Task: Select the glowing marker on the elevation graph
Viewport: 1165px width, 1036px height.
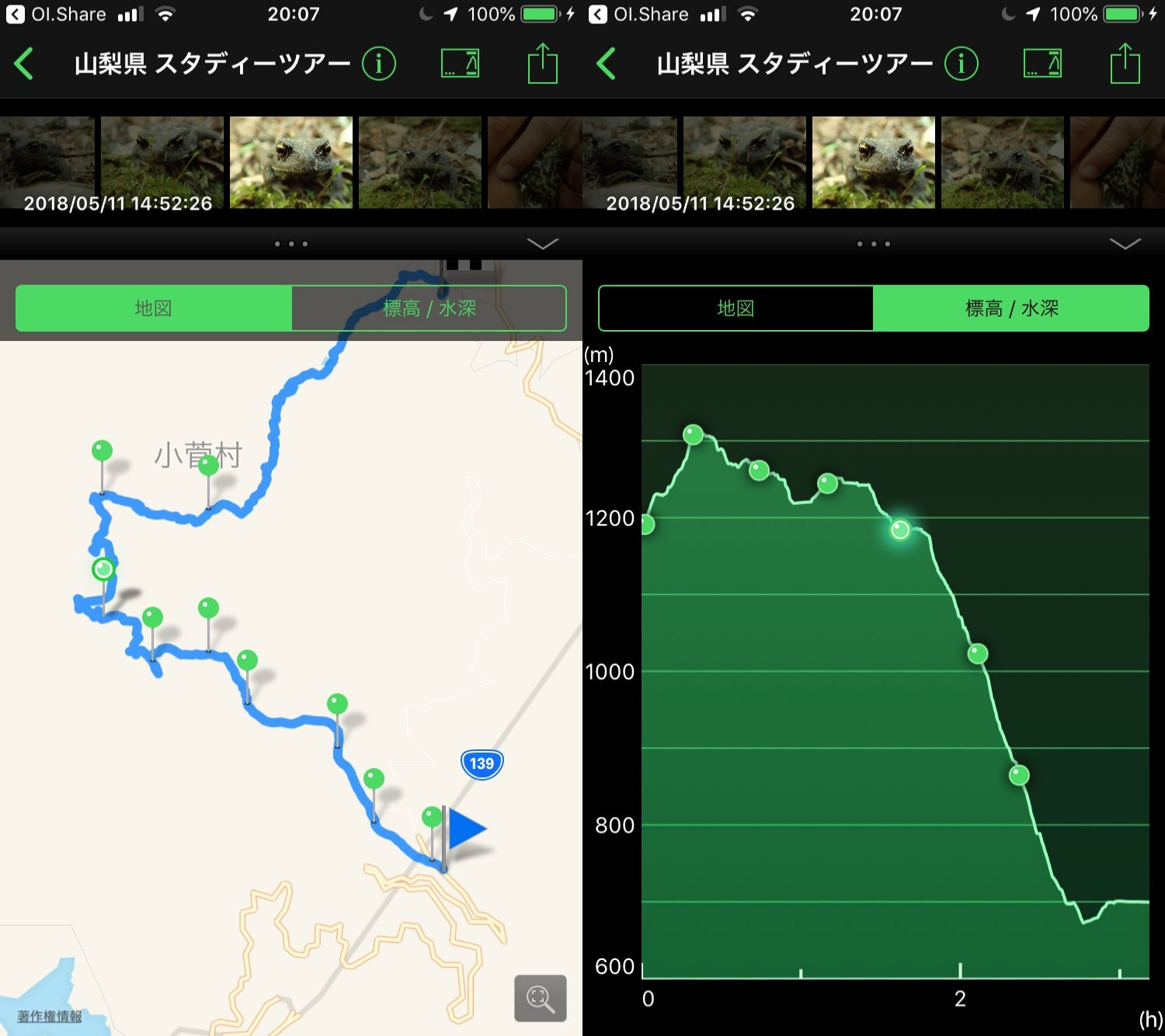Action: [899, 530]
